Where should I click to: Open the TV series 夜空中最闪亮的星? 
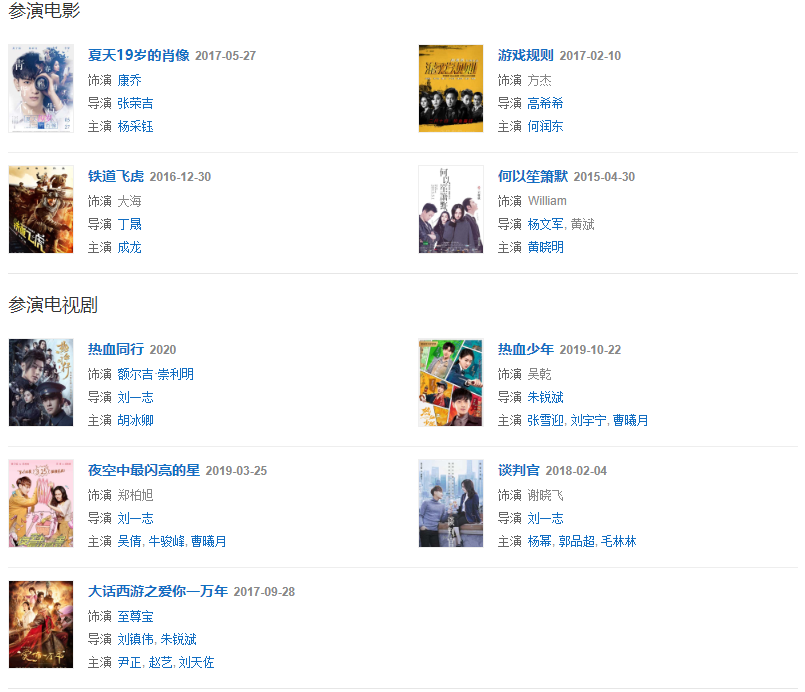[x=144, y=470]
